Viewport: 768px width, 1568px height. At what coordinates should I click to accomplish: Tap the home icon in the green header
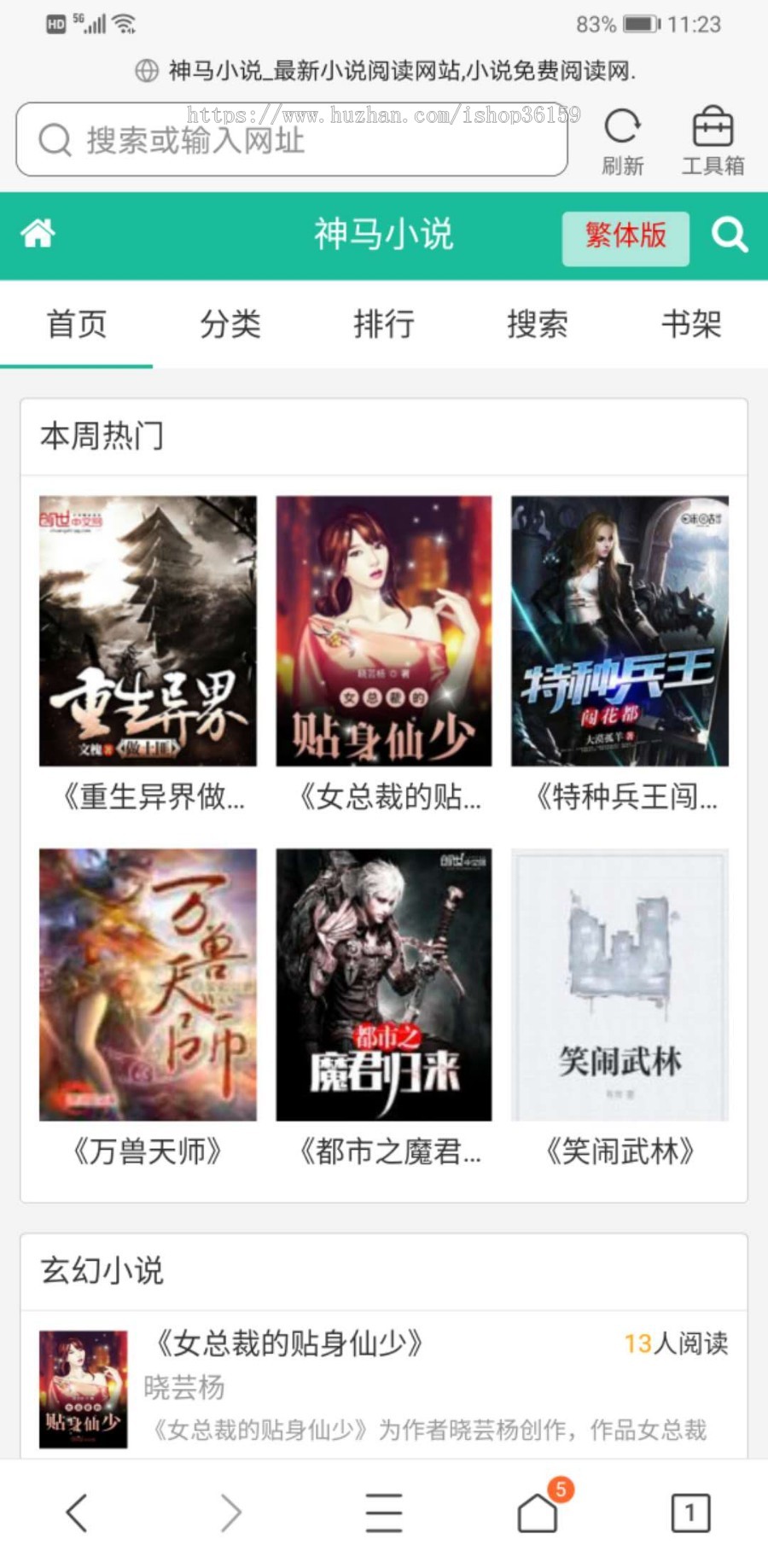click(38, 235)
